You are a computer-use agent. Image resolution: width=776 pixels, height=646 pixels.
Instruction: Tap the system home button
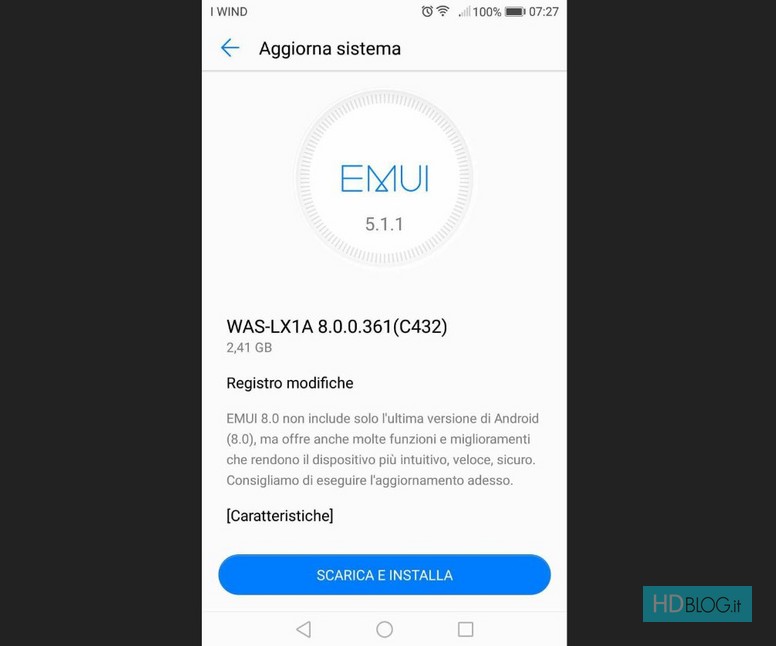pyautogui.click(x=384, y=629)
